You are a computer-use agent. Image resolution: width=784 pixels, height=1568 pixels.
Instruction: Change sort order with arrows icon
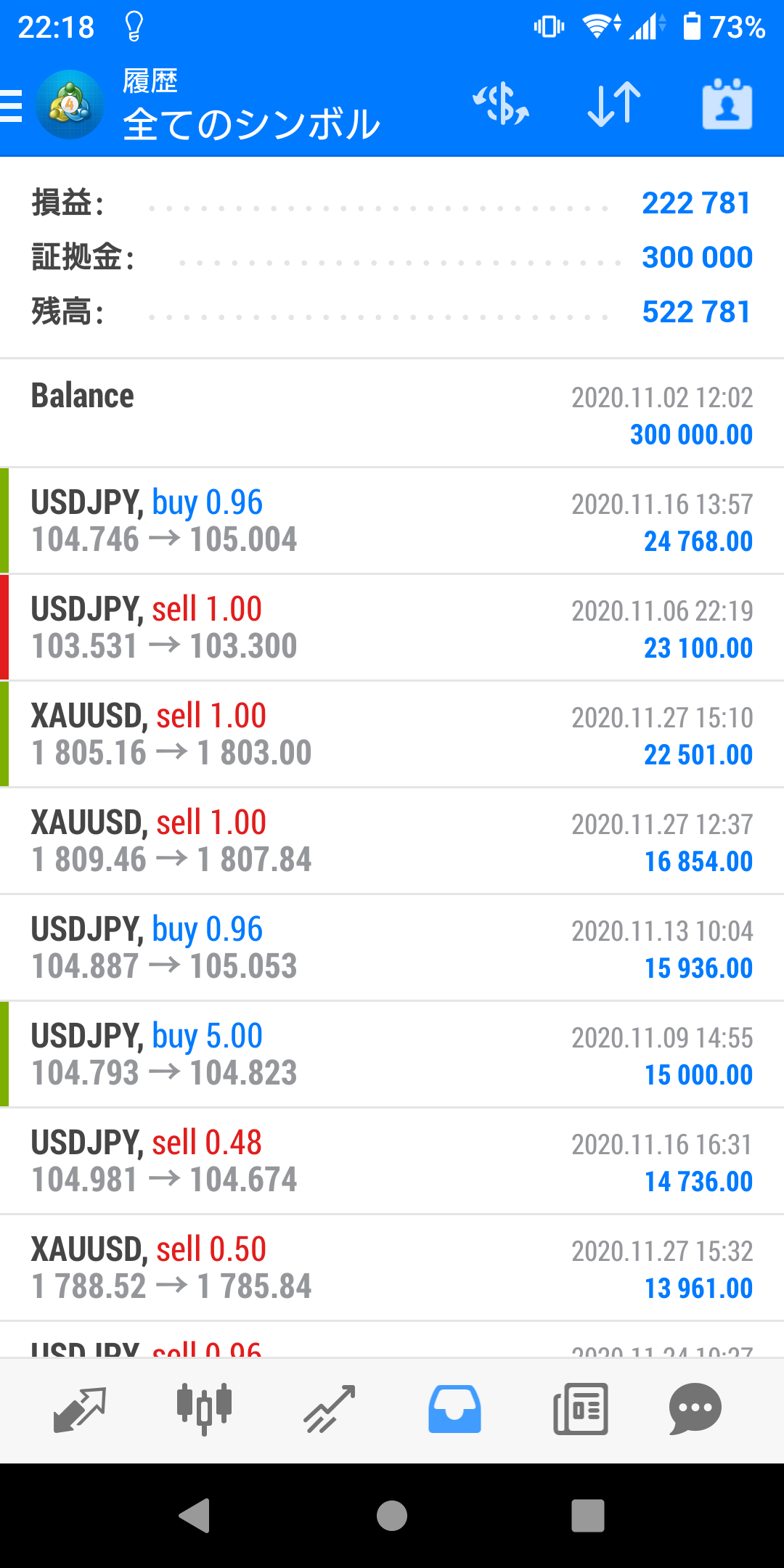pyautogui.click(x=614, y=105)
